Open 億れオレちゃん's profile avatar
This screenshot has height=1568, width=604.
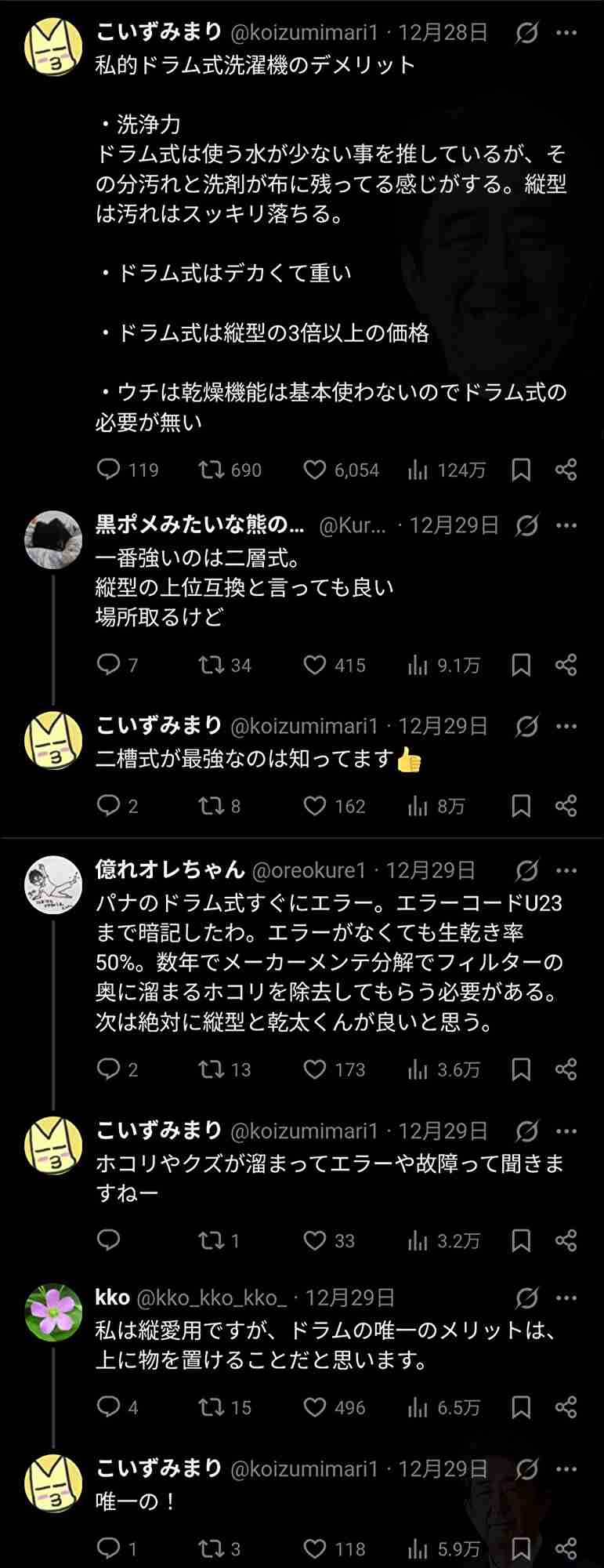(53, 884)
